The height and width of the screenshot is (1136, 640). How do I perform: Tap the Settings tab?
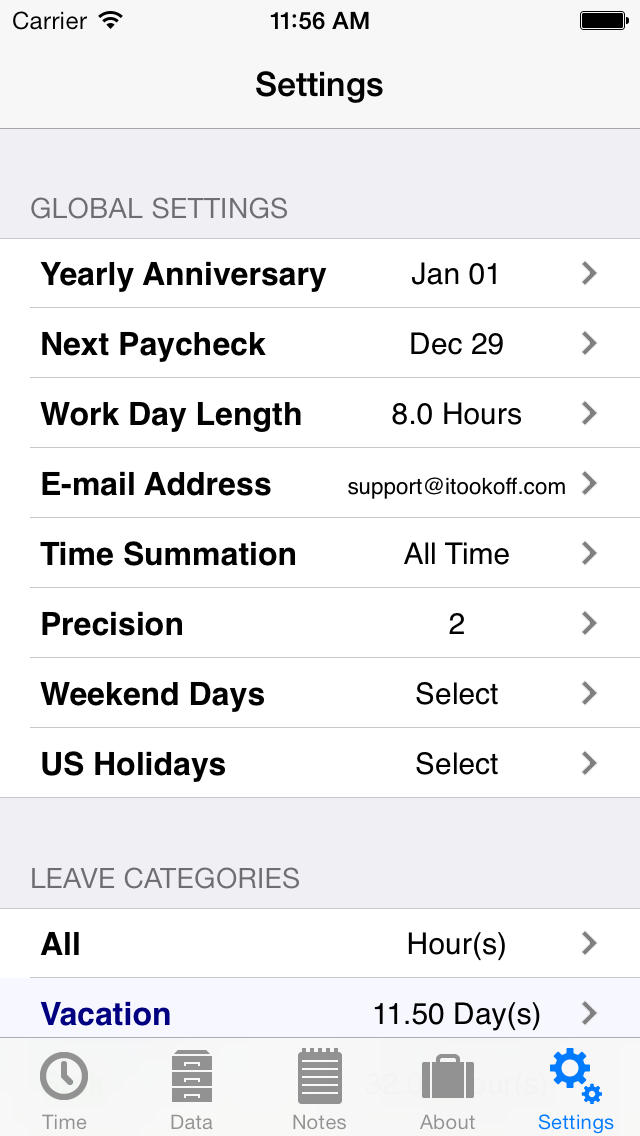click(x=576, y=1088)
